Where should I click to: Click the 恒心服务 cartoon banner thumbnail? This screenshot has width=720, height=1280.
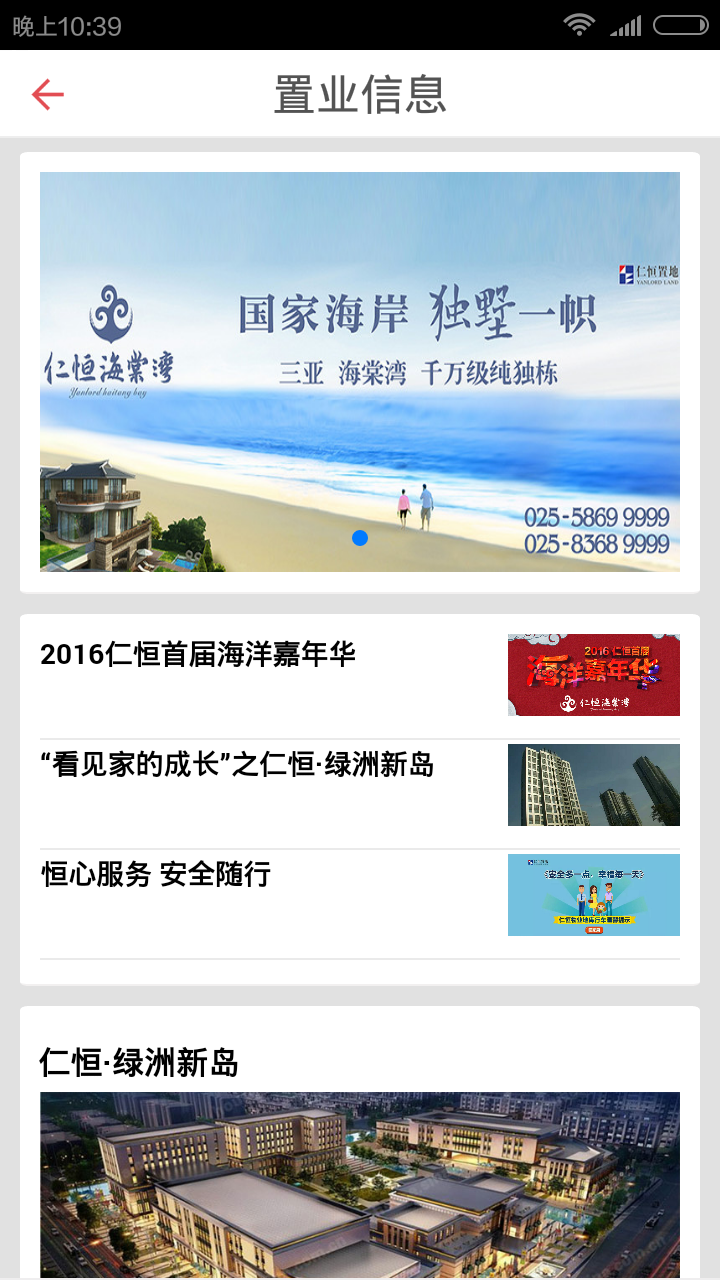(593, 894)
